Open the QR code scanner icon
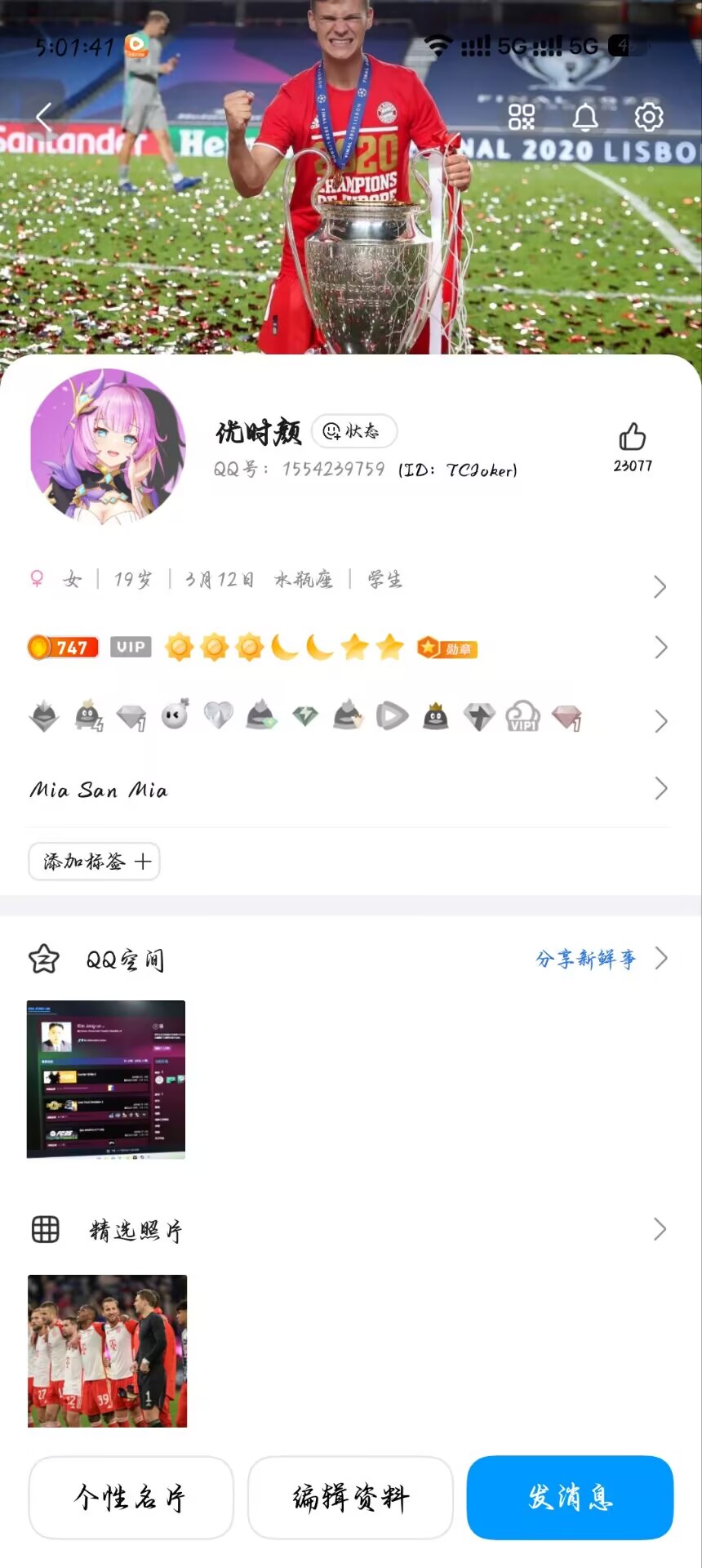Screen dimensions: 702x1568 tap(521, 118)
